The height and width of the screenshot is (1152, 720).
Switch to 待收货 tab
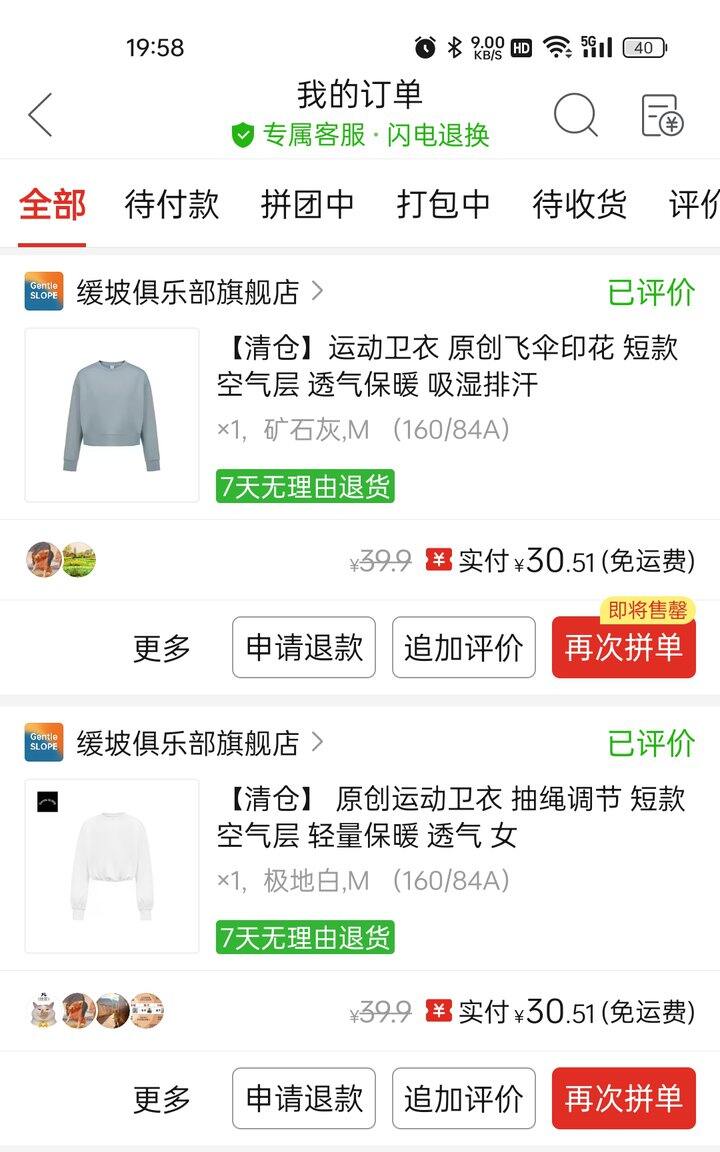coord(579,204)
